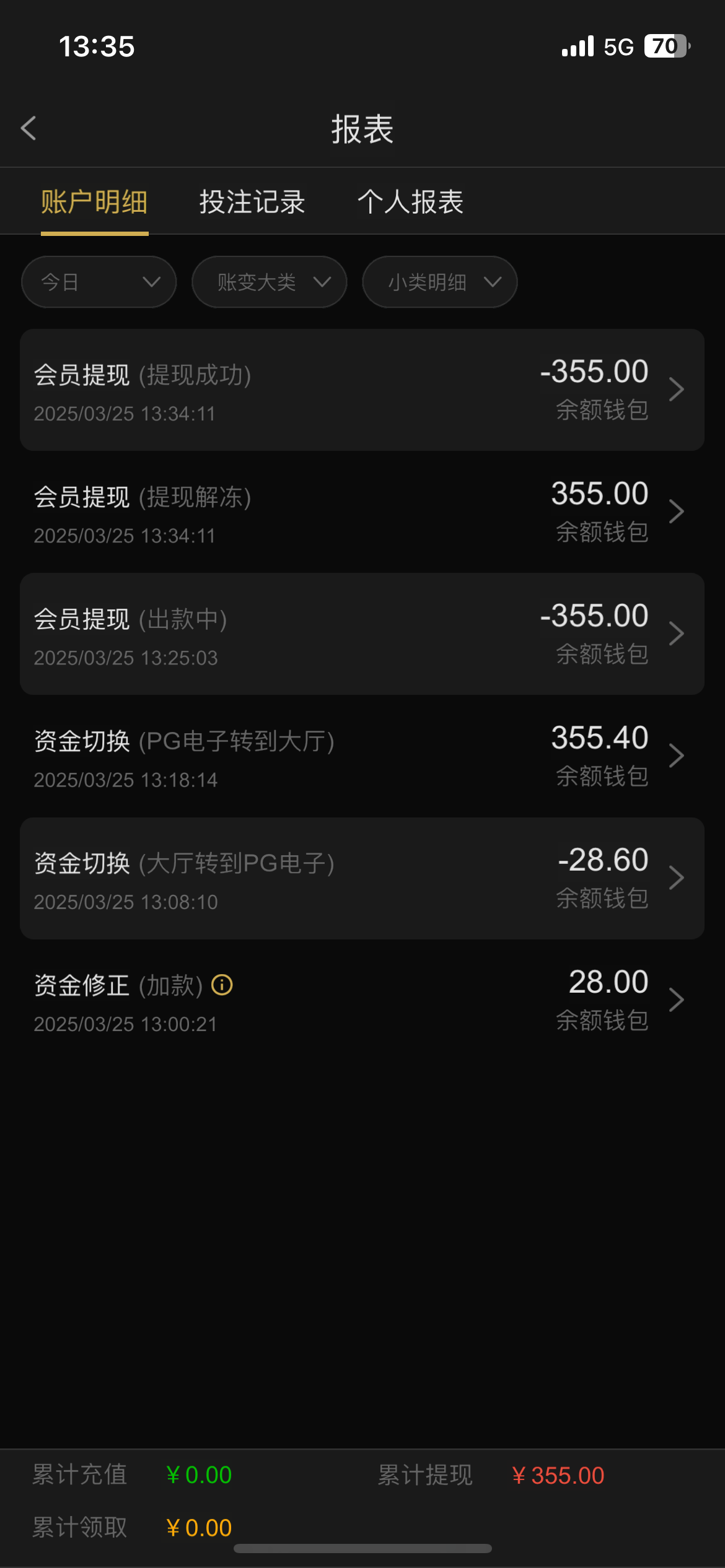Tap the info icon beside 资金修正 (加款)
This screenshot has width=725, height=1568.
point(222,985)
